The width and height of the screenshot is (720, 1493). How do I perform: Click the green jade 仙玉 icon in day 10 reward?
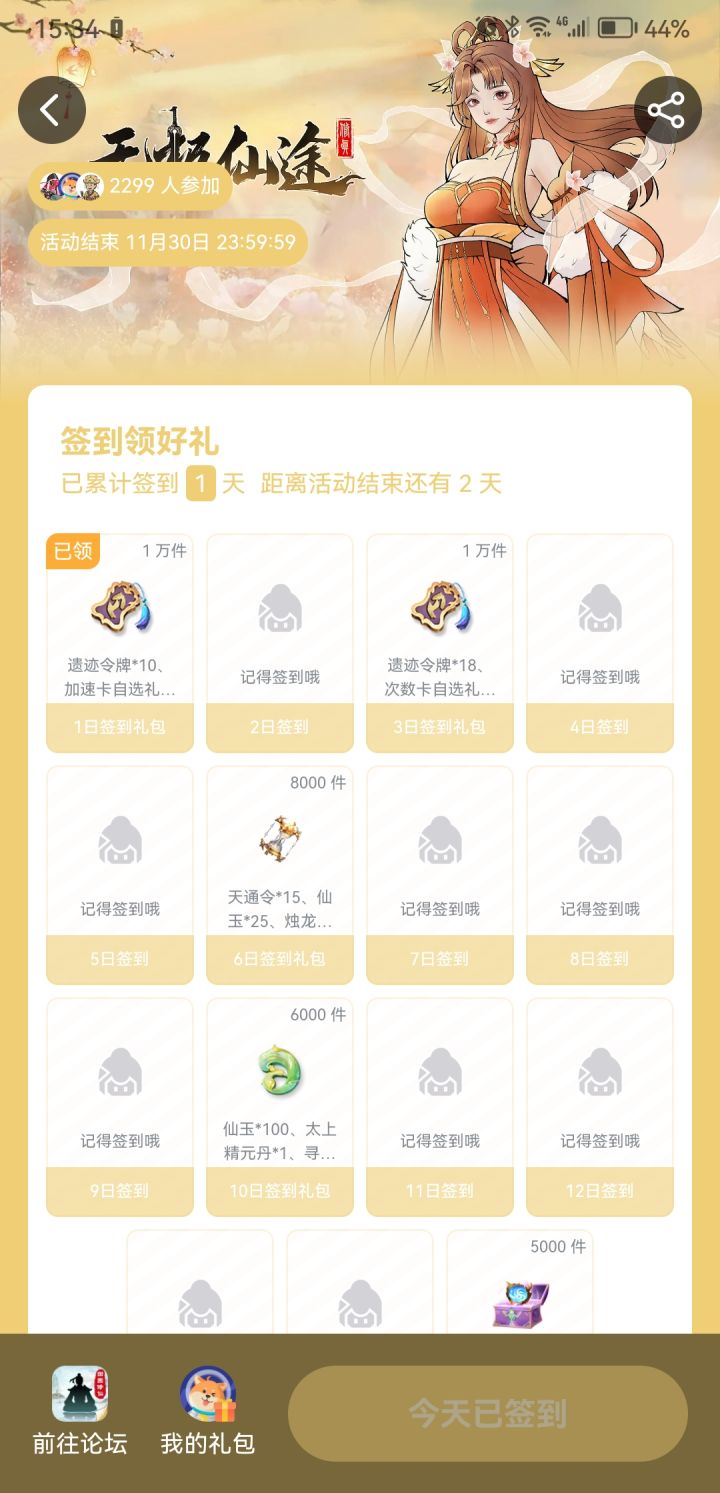279,1071
